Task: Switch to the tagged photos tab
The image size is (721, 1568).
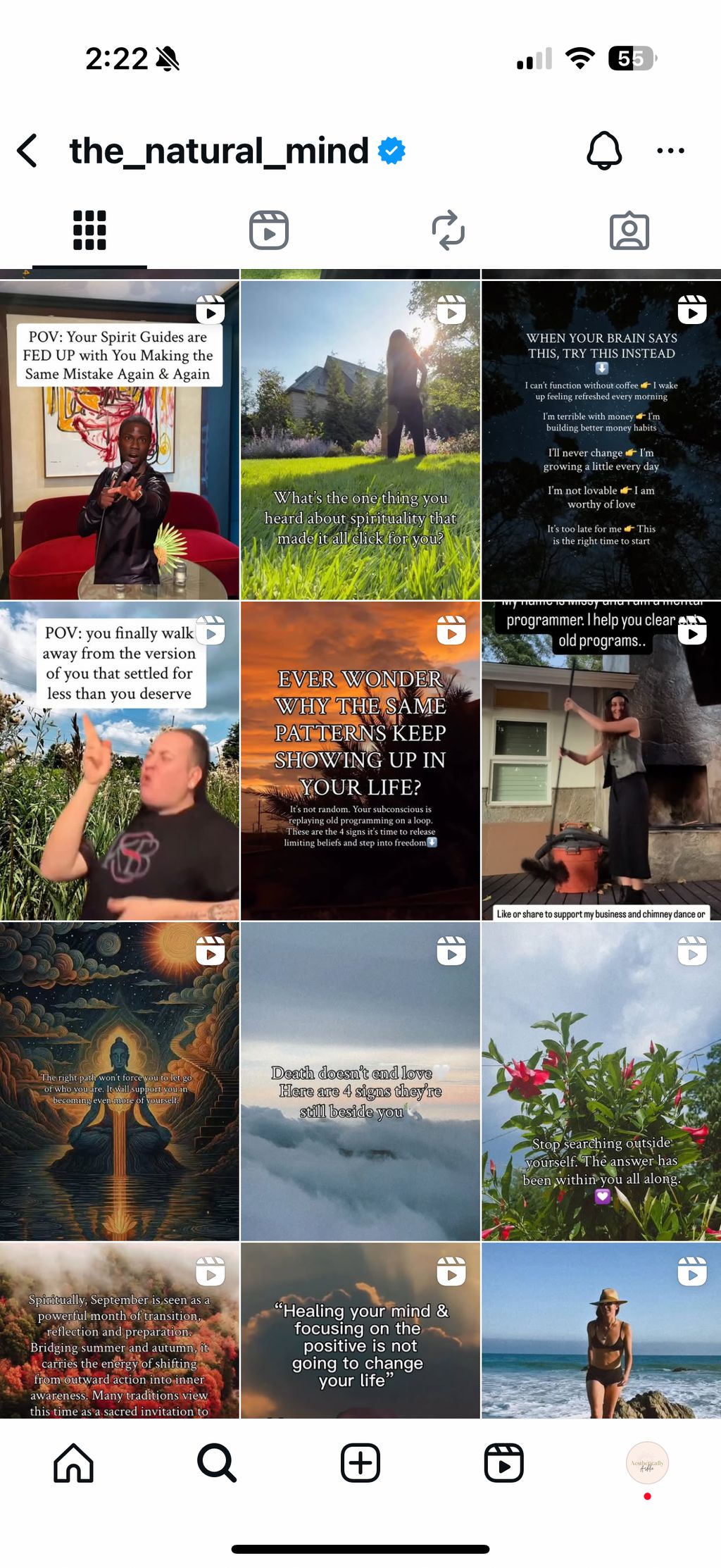Action: [x=629, y=230]
